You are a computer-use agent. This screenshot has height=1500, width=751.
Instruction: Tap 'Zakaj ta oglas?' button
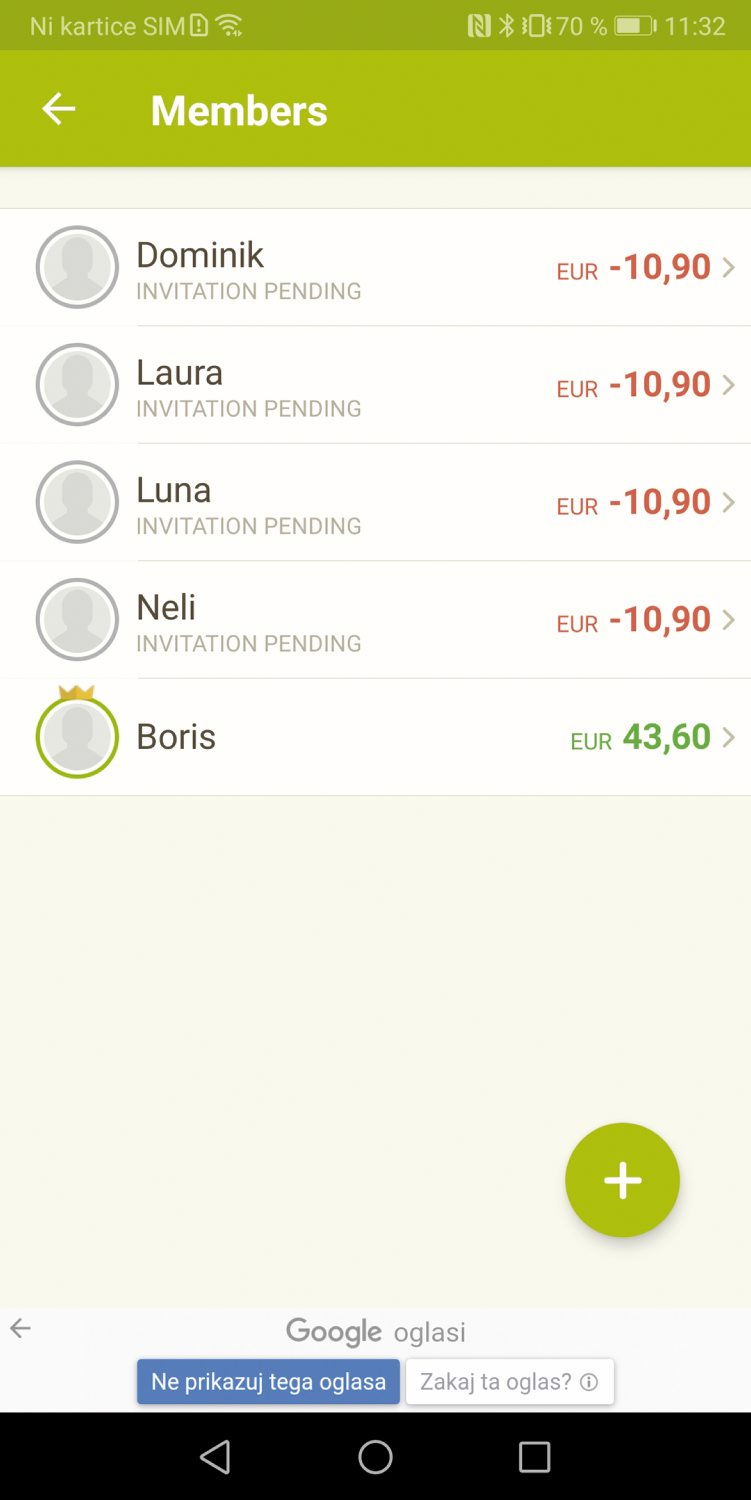coord(510,1382)
